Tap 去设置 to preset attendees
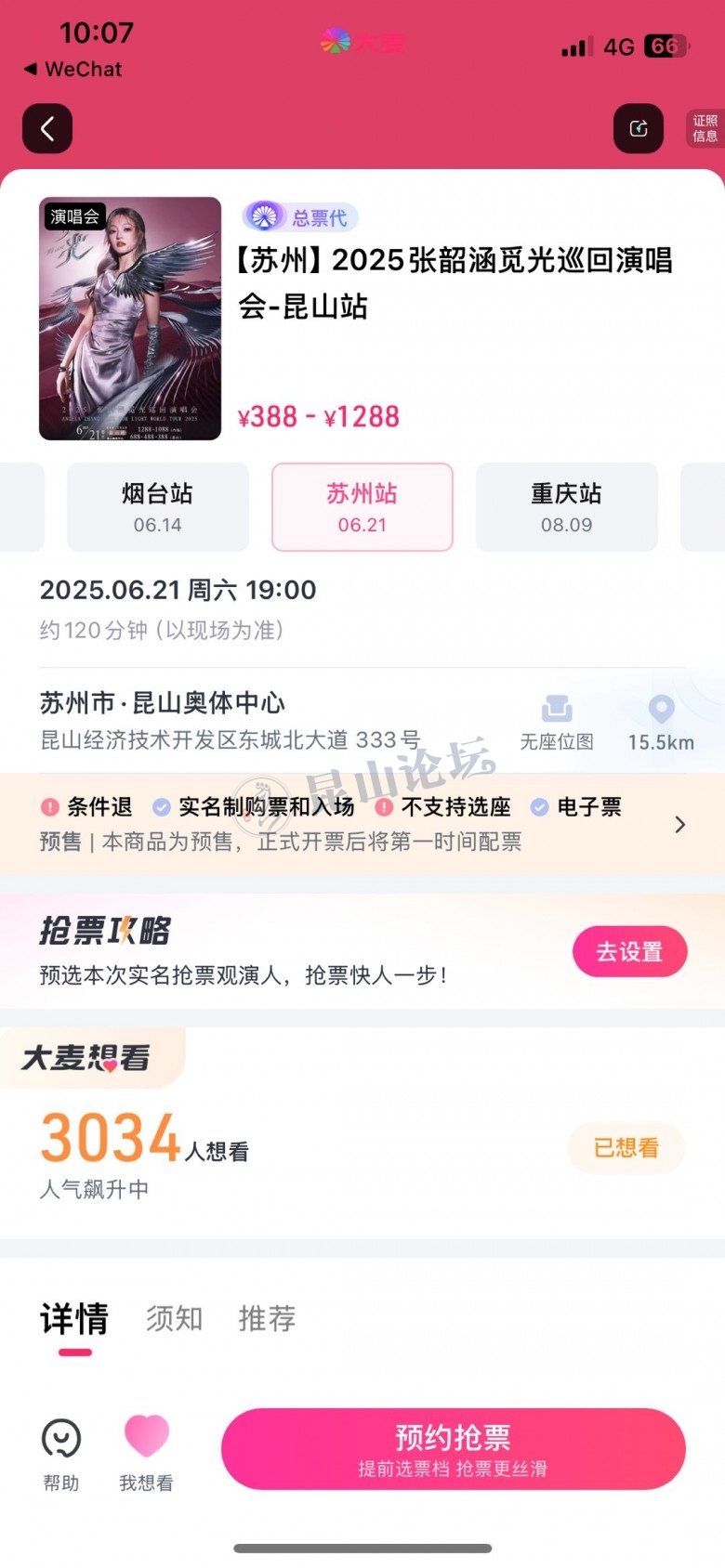 coord(629,951)
